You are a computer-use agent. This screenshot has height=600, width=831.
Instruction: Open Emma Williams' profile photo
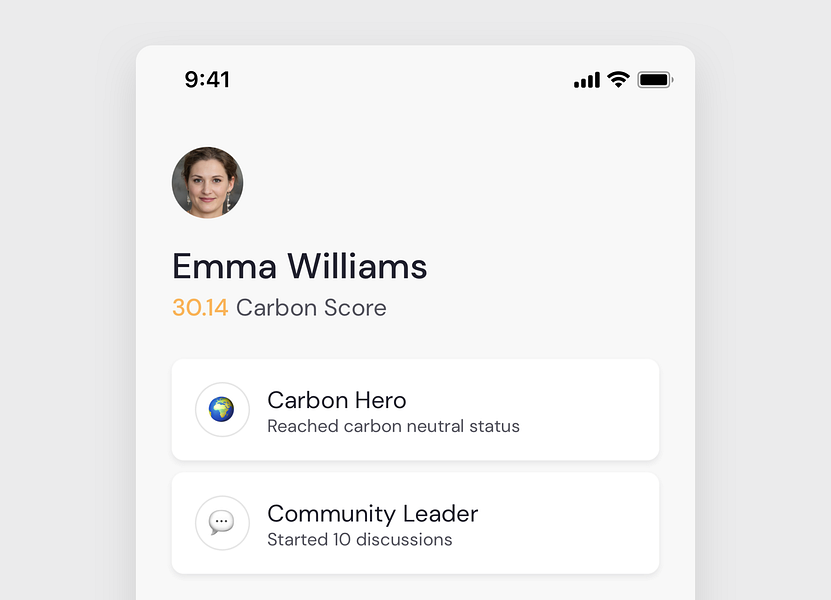(x=207, y=183)
